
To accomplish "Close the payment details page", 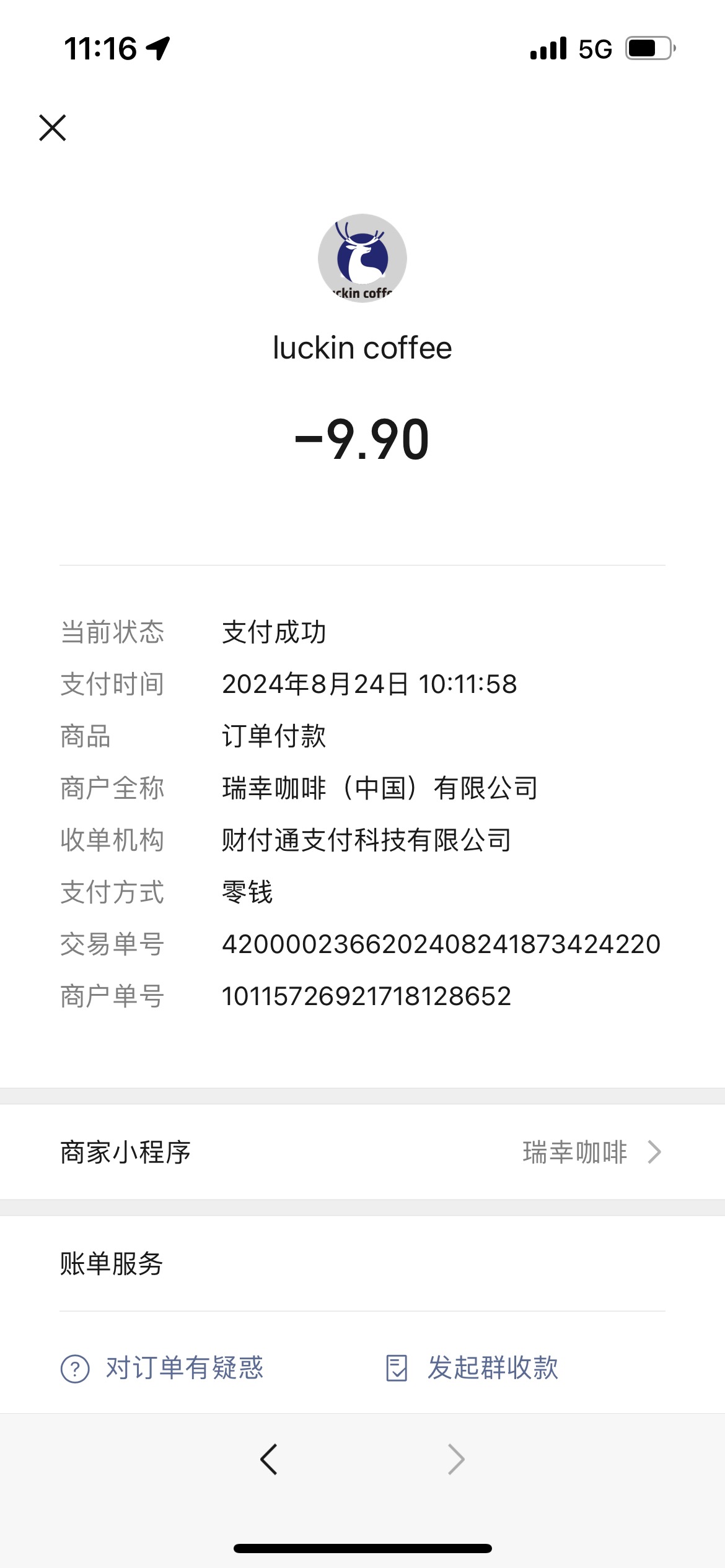I will point(53,128).
